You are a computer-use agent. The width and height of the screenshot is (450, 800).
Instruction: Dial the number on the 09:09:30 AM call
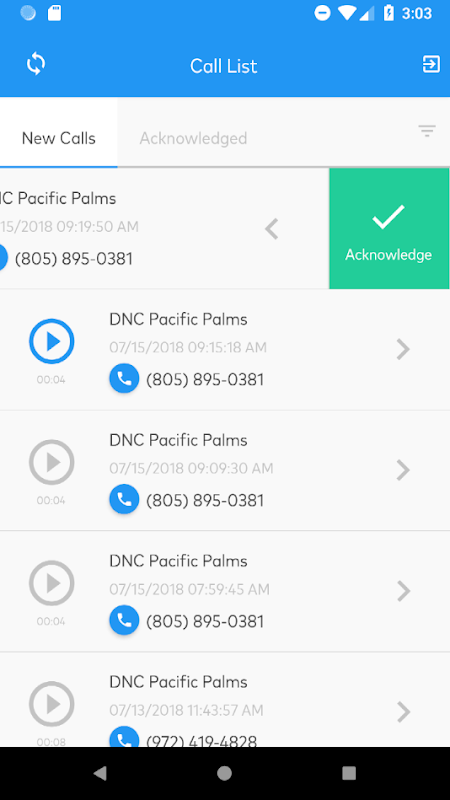(x=124, y=499)
